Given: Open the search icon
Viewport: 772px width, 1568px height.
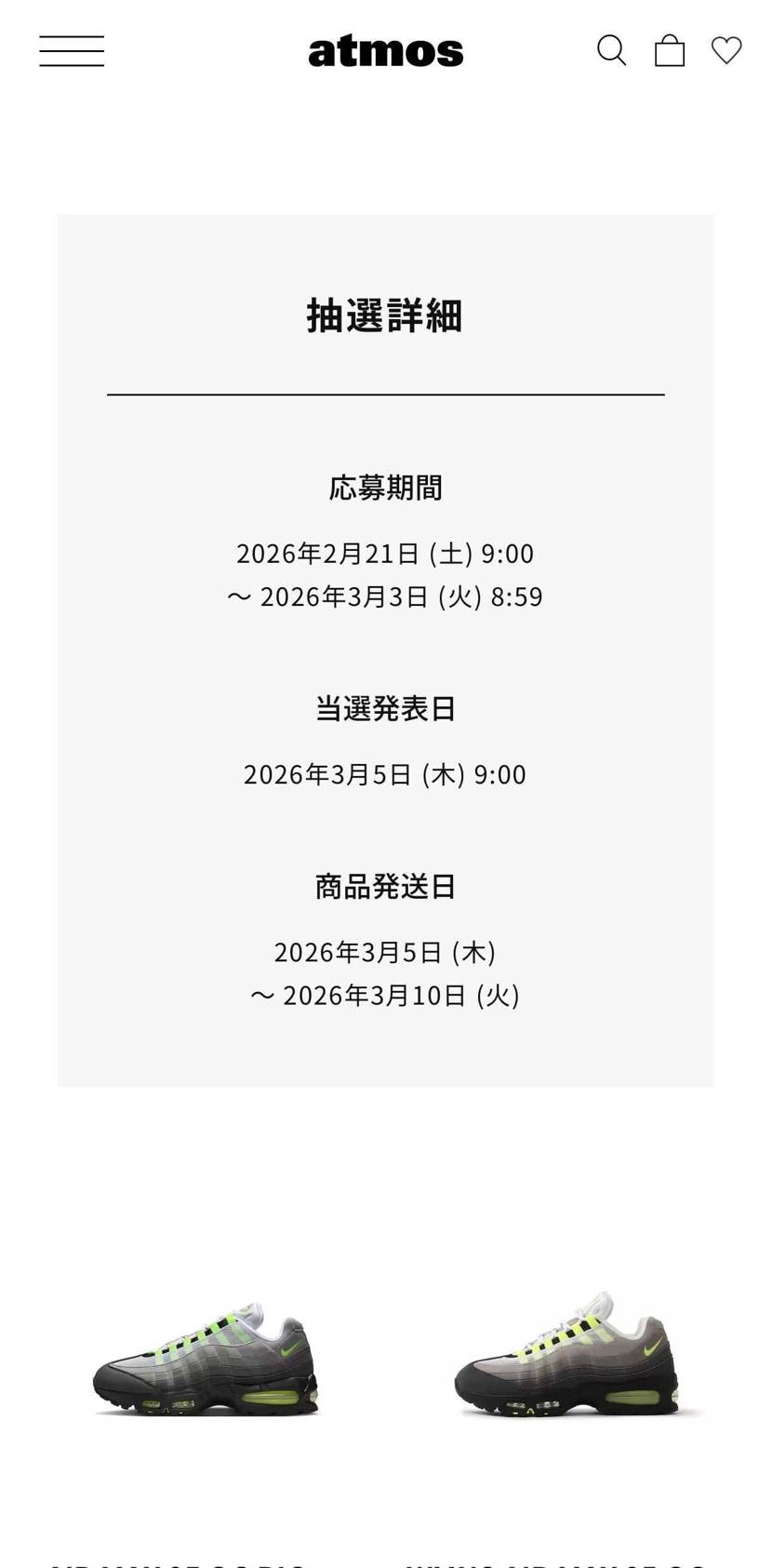Looking at the screenshot, I should [611, 50].
